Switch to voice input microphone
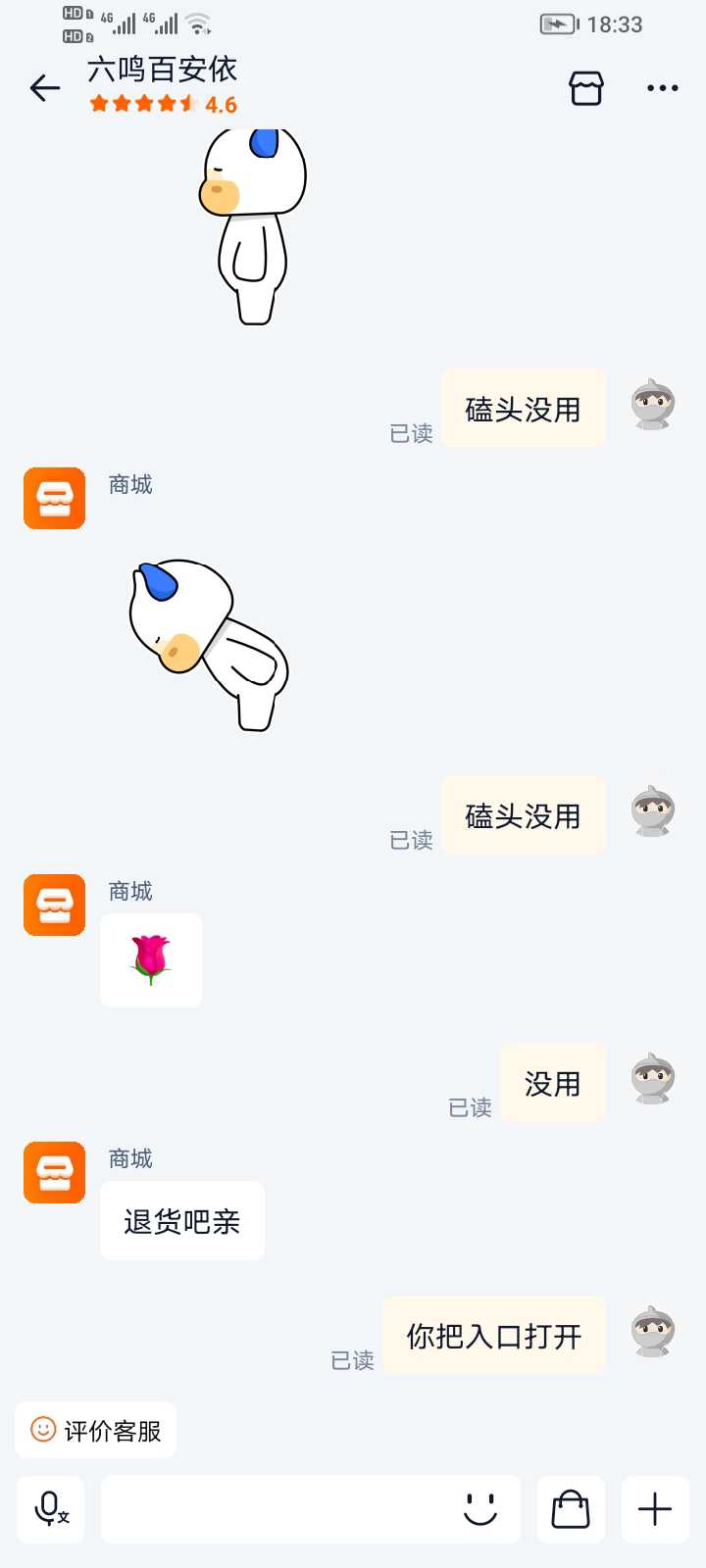The height and width of the screenshot is (1568, 706). tap(51, 1509)
